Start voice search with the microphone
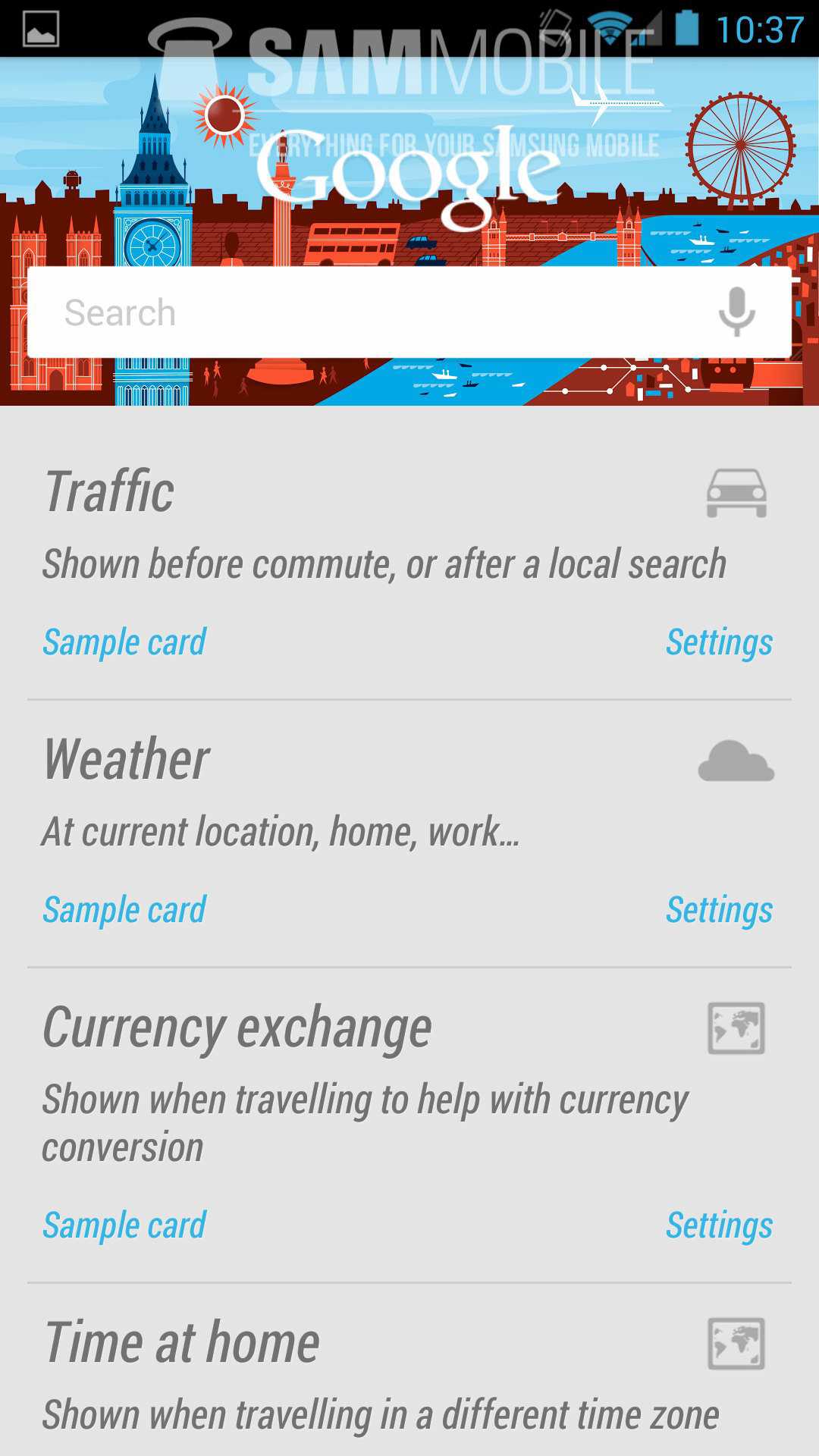 [x=736, y=312]
